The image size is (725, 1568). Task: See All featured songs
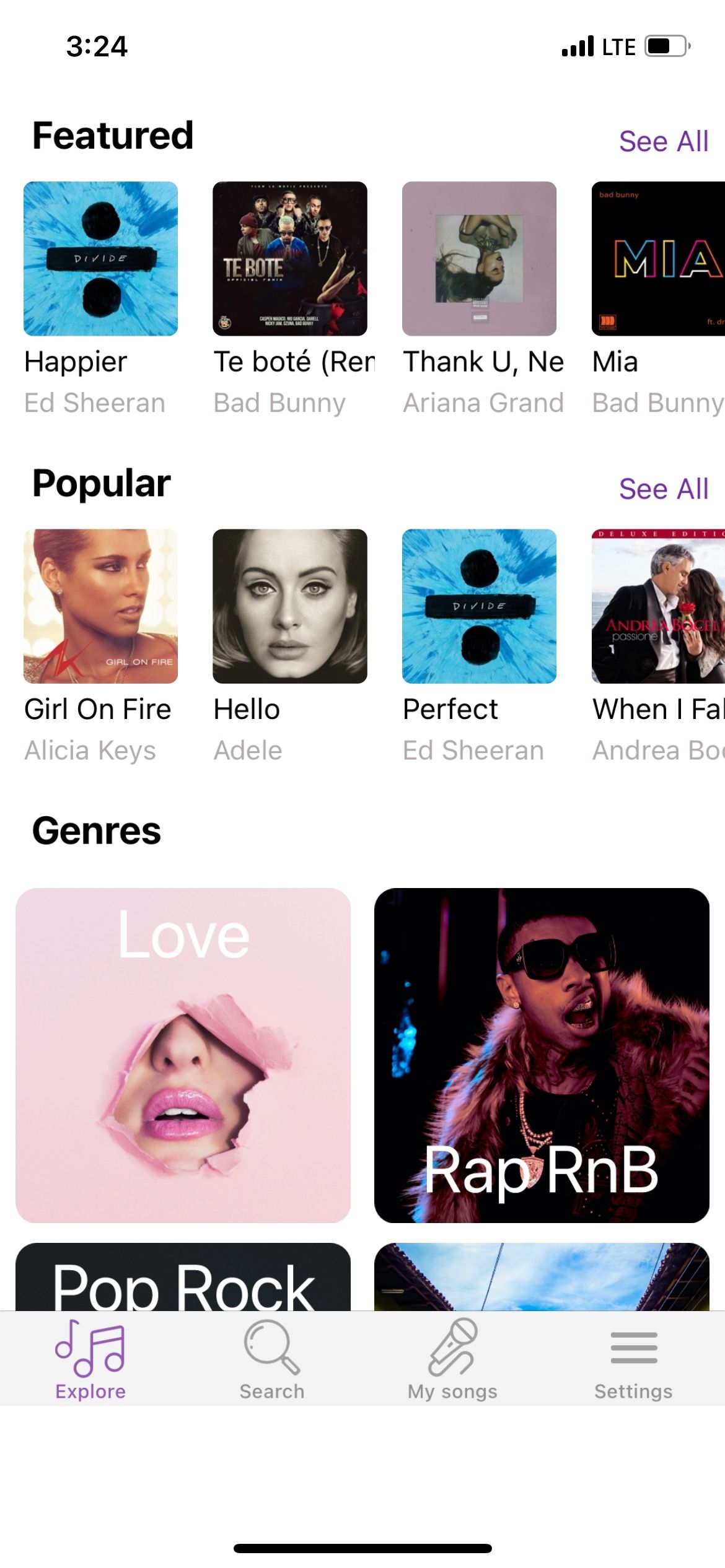664,141
